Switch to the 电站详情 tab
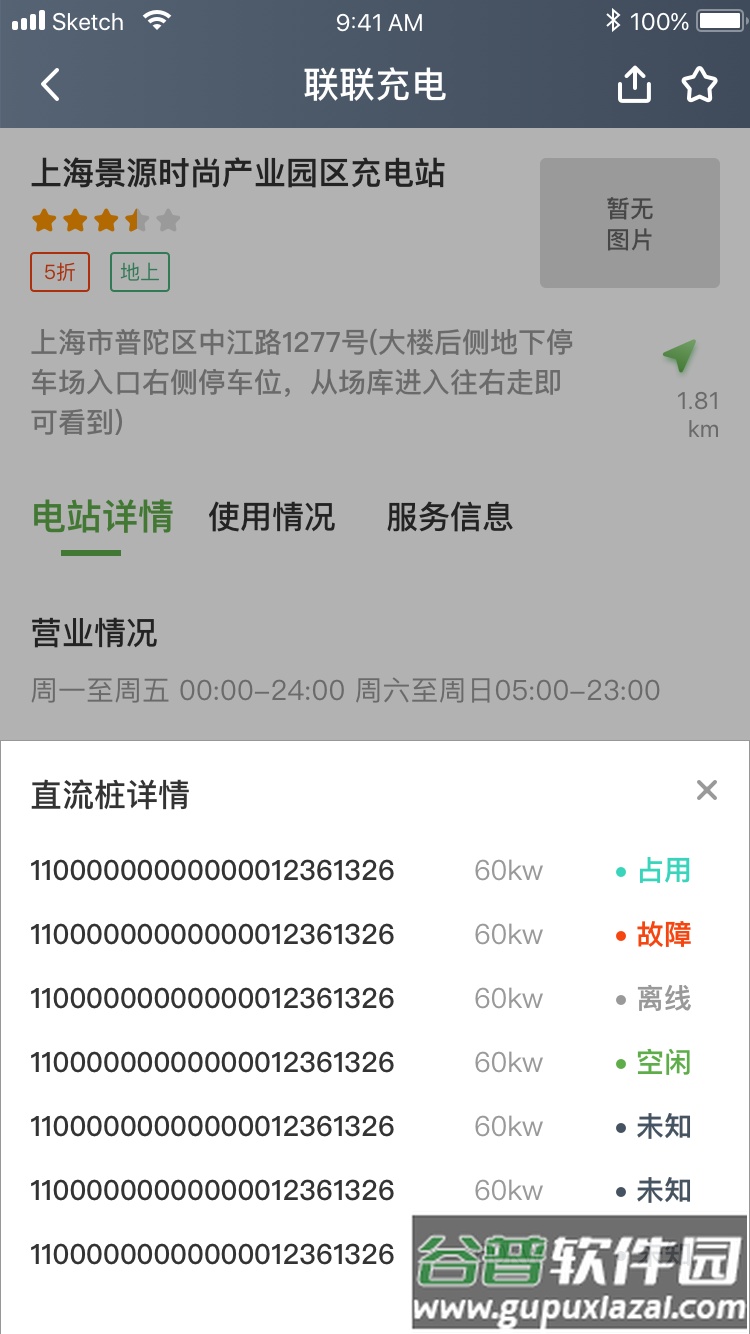The width and height of the screenshot is (750, 1334). pos(102,517)
